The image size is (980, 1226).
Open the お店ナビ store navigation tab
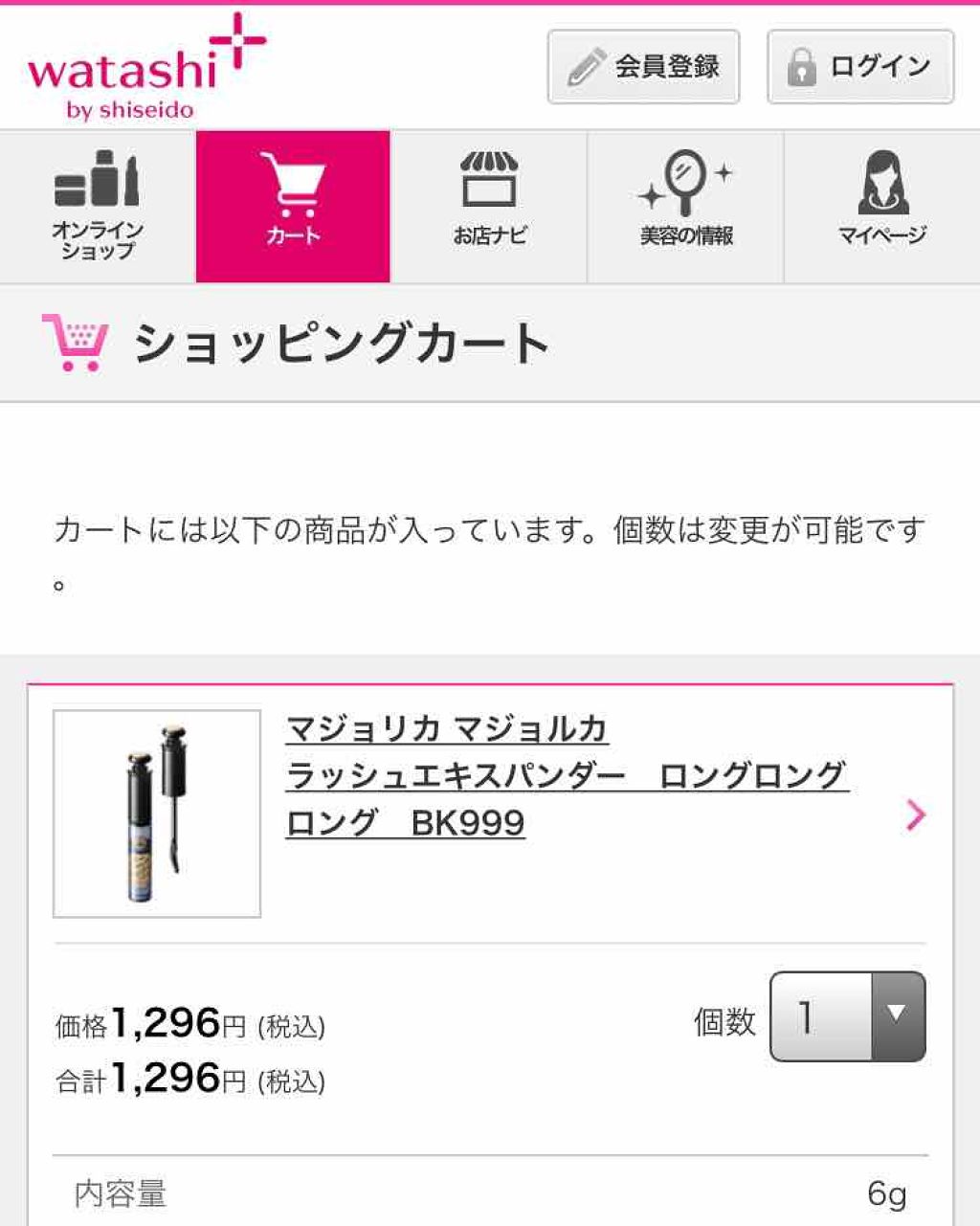pyautogui.click(x=489, y=207)
